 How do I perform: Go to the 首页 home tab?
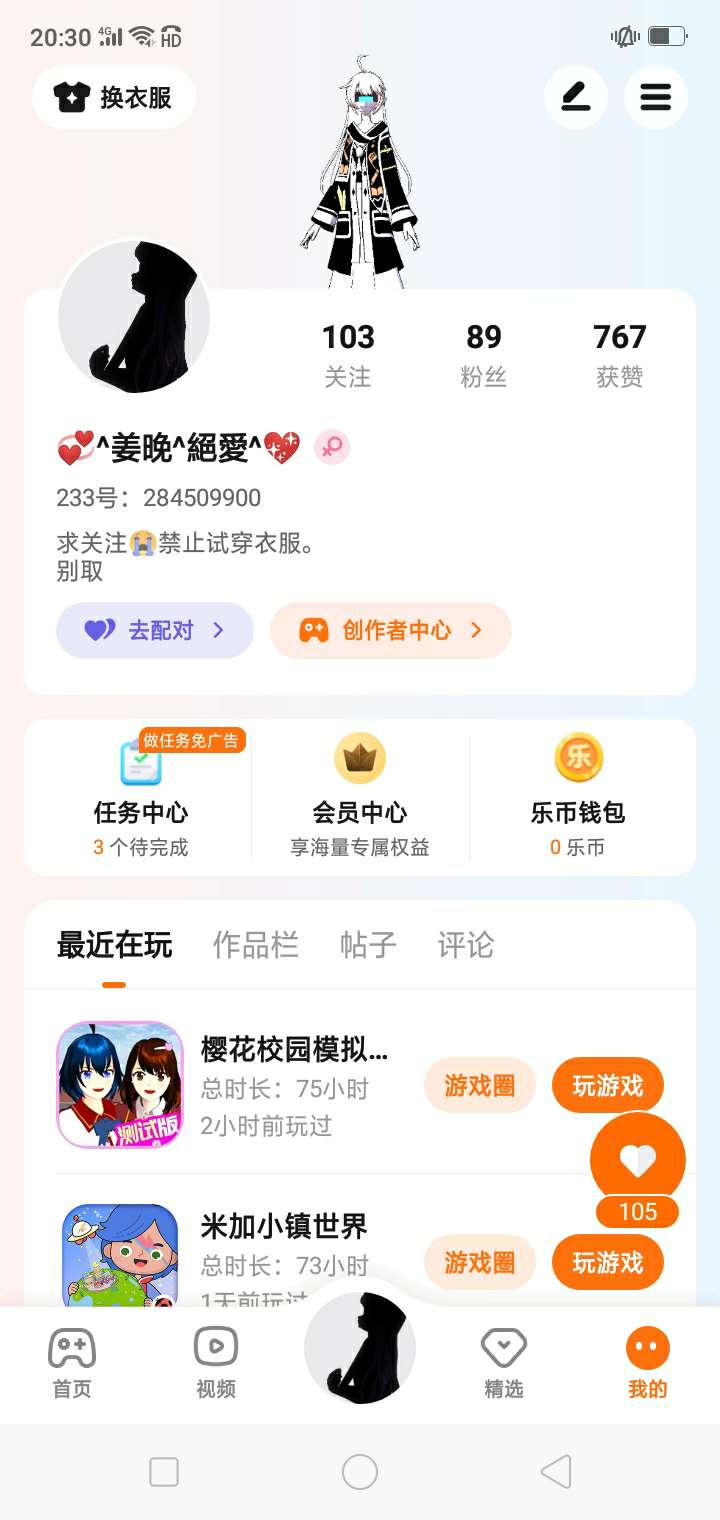coord(72,1362)
